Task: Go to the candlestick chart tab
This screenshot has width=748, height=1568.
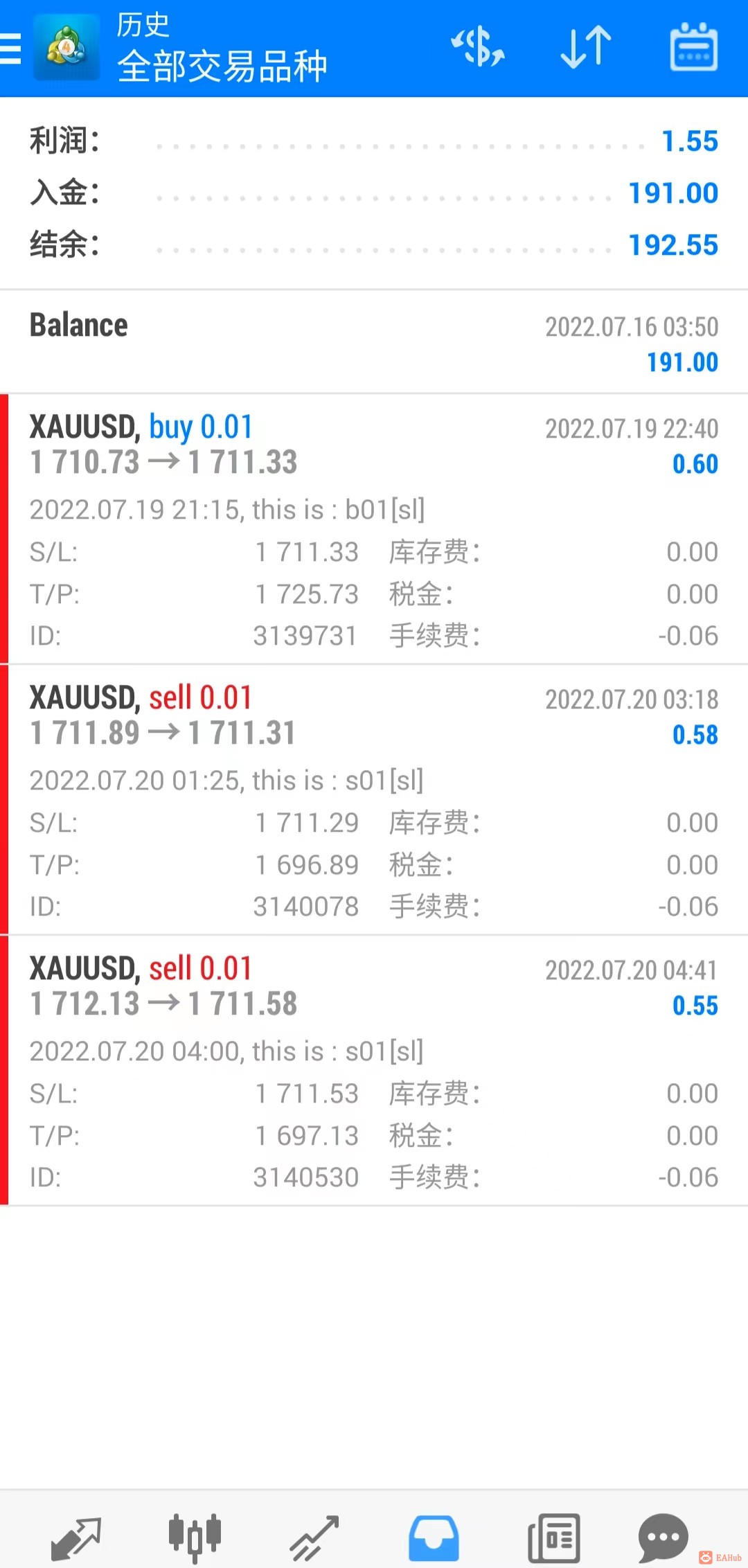Action: [195, 1538]
